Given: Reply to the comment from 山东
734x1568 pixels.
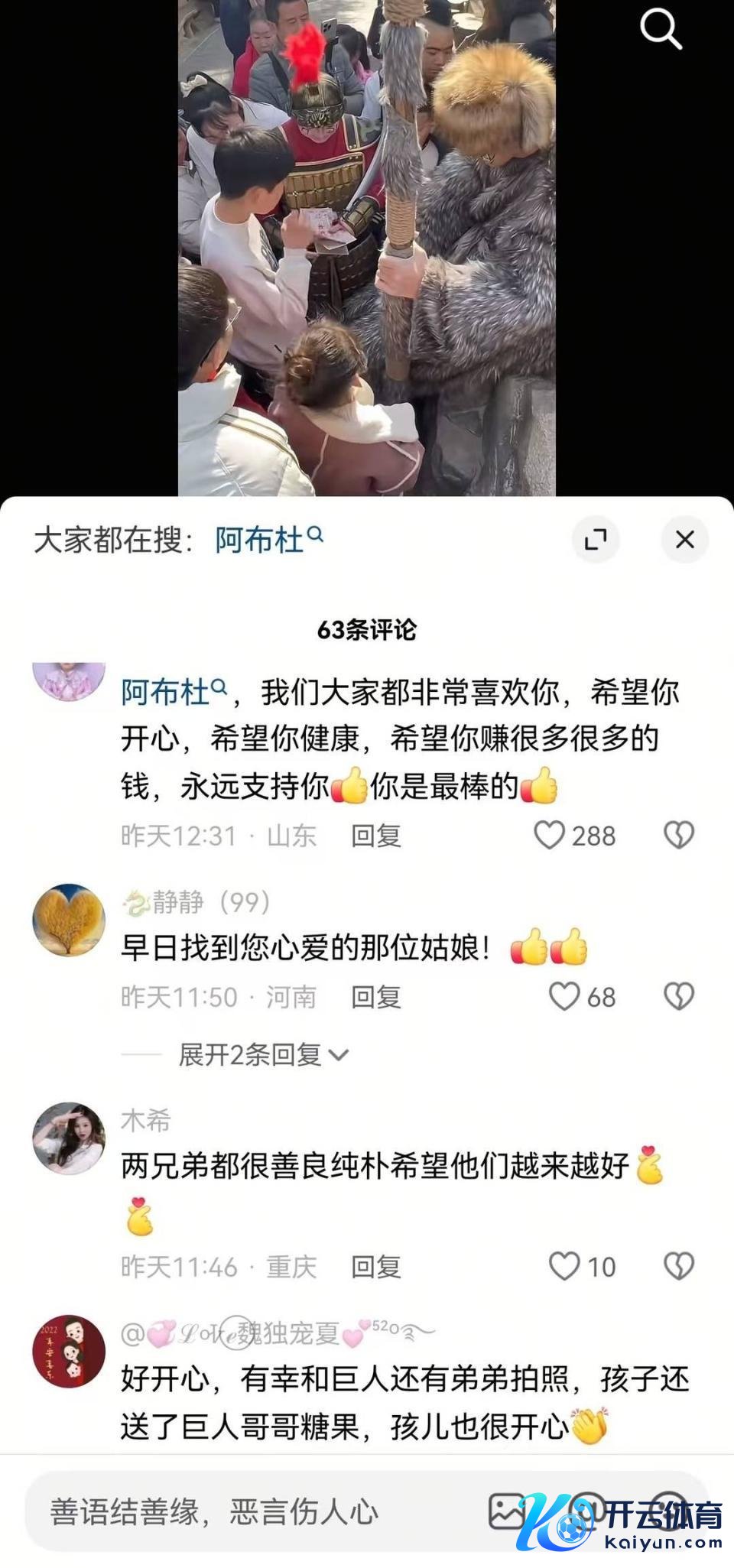Looking at the screenshot, I should pyautogui.click(x=375, y=836).
